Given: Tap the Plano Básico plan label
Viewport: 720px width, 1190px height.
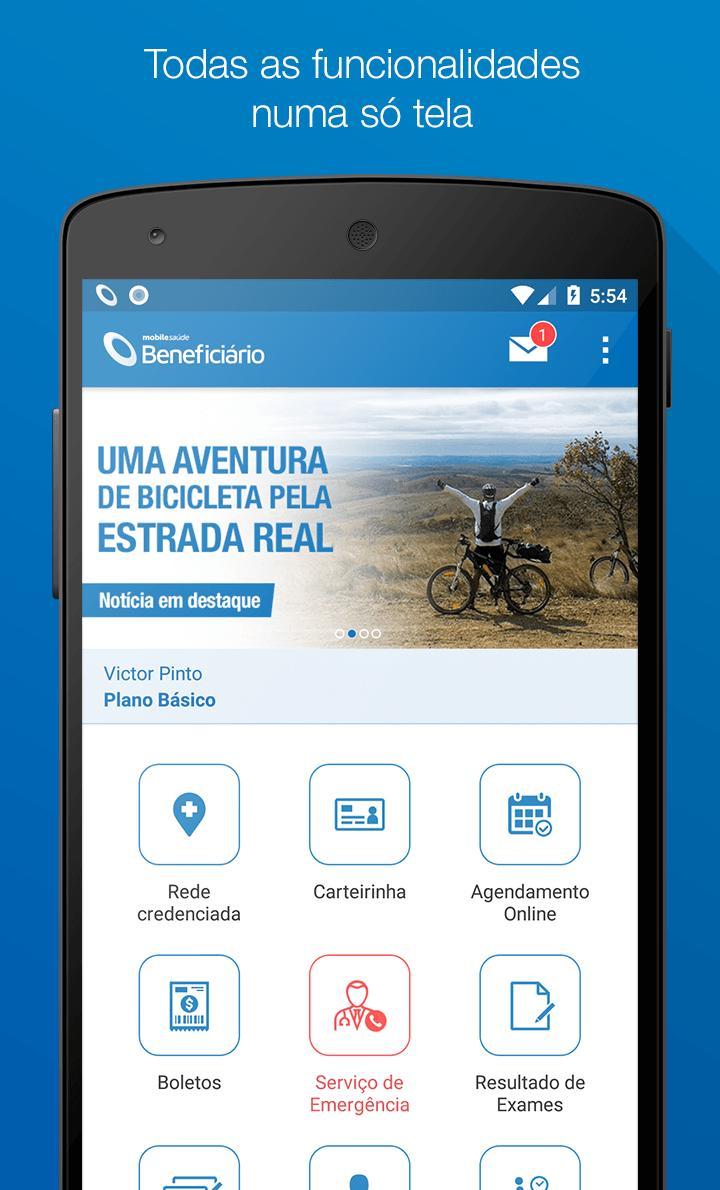Looking at the screenshot, I should point(159,700).
